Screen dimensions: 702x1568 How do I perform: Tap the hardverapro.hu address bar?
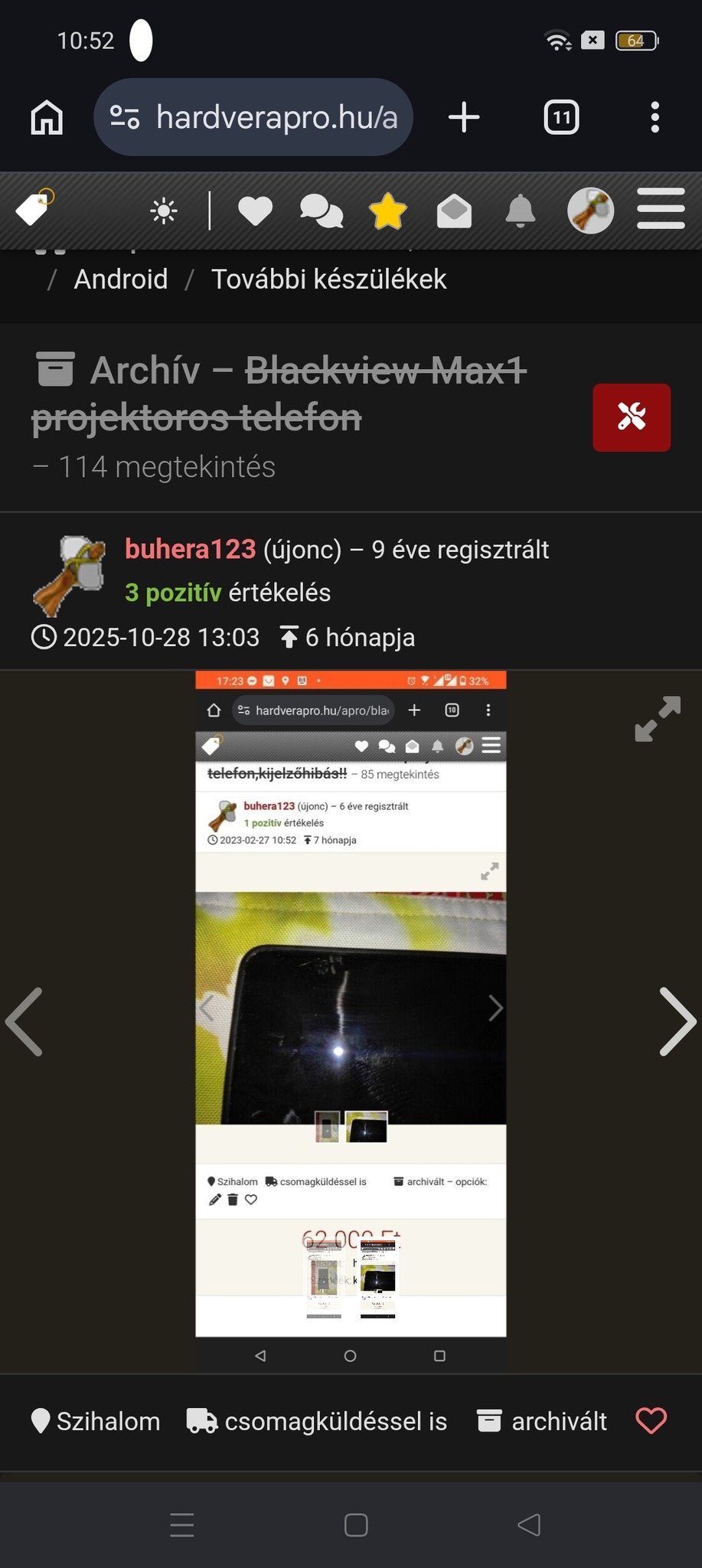tap(253, 118)
